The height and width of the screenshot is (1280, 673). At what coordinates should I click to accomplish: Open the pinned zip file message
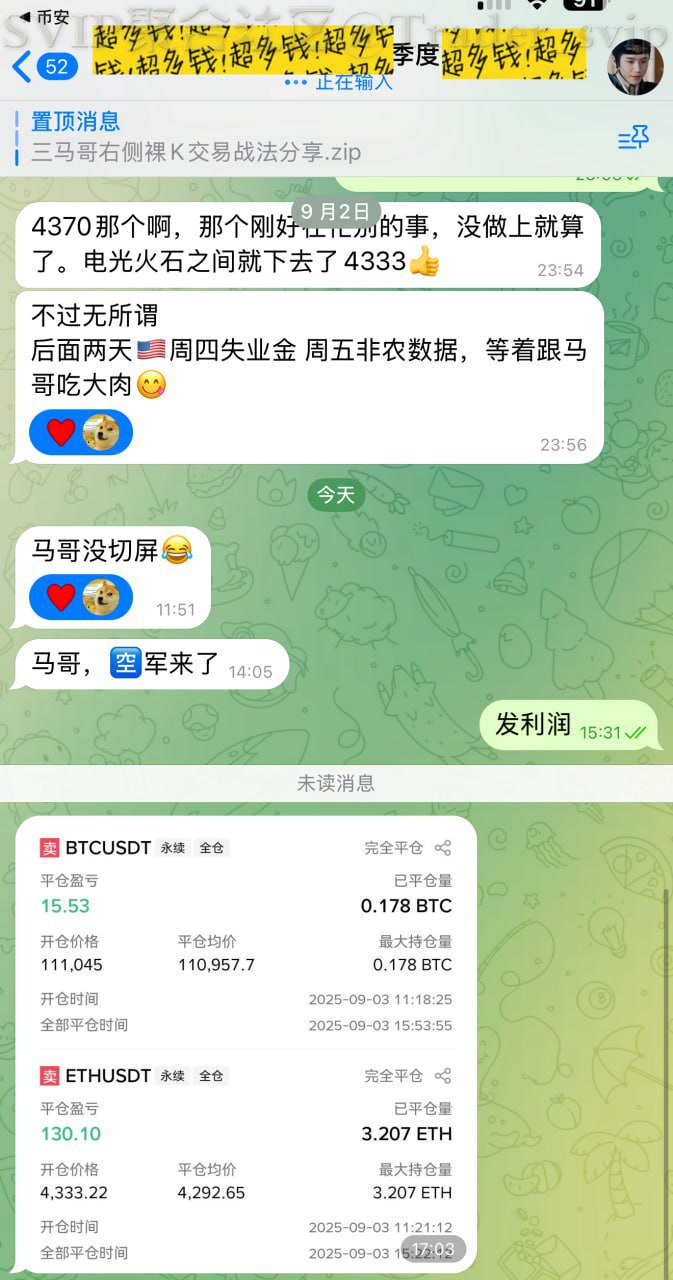(x=196, y=138)
